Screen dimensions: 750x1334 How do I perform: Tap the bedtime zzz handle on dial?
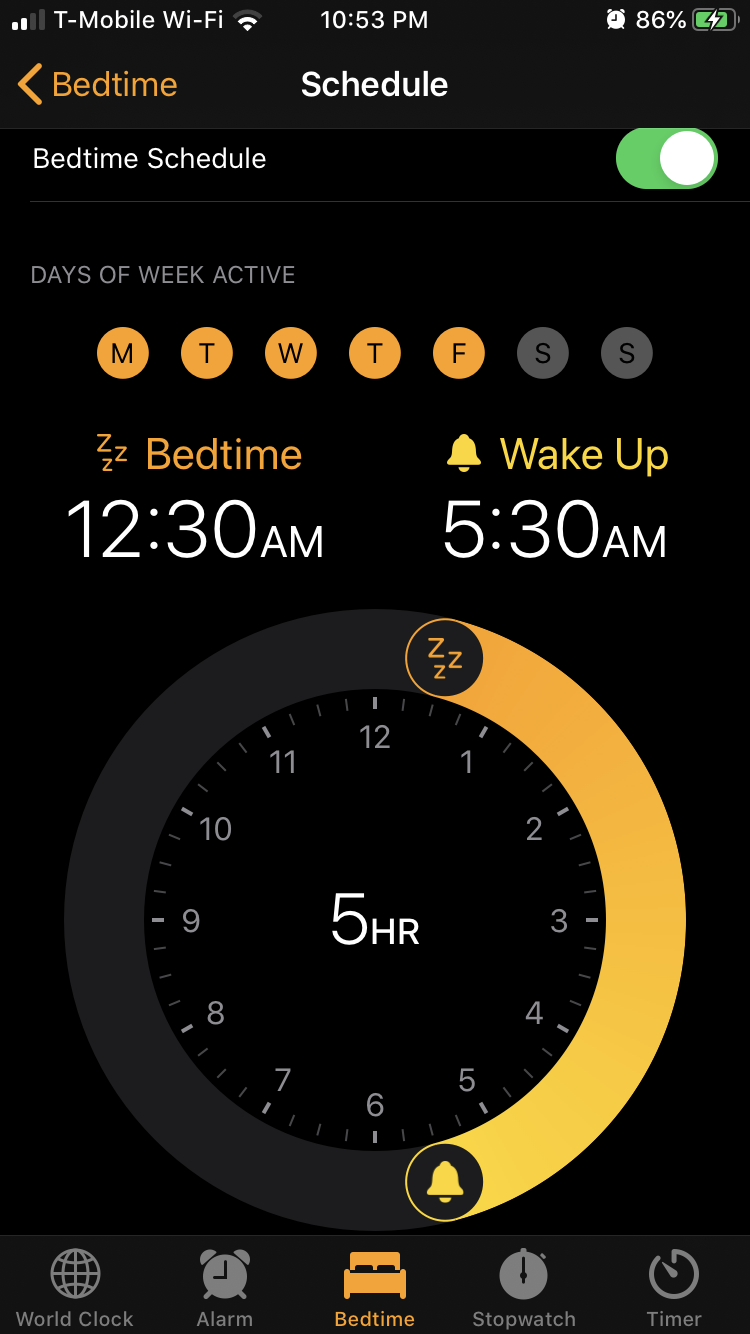pyautogui.click(x=444, y=659)
